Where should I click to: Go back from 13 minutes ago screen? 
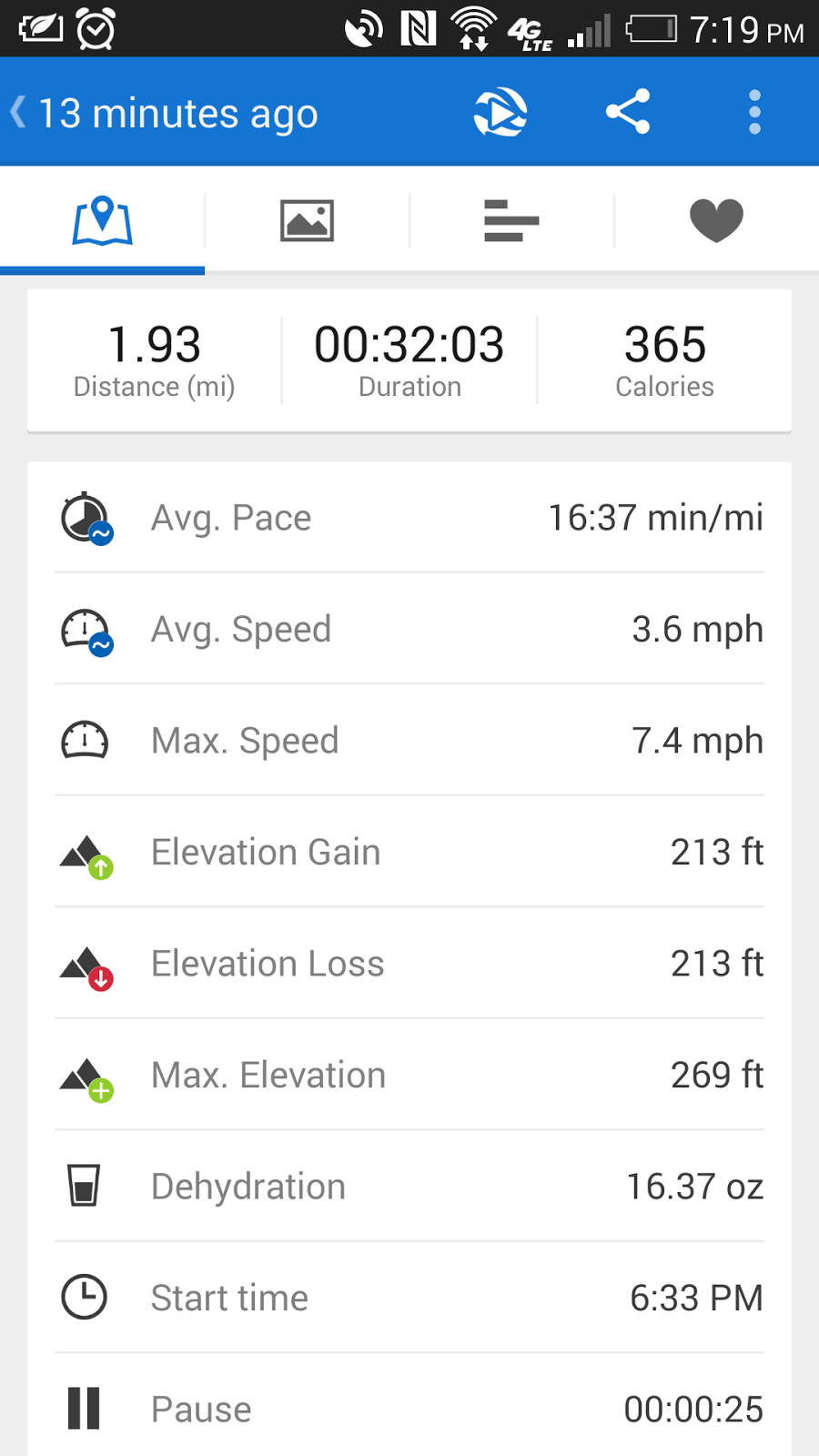pyautogui.click(x=20, y=113)
